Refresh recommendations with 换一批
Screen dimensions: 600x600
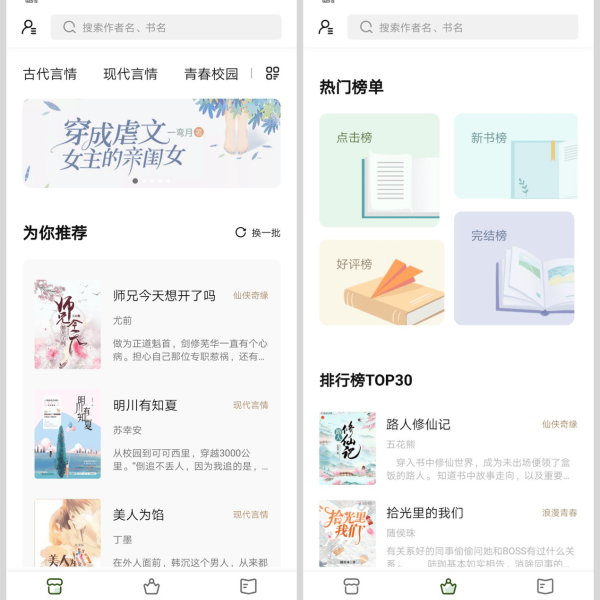pyautogui.click(x=258, y=233)
